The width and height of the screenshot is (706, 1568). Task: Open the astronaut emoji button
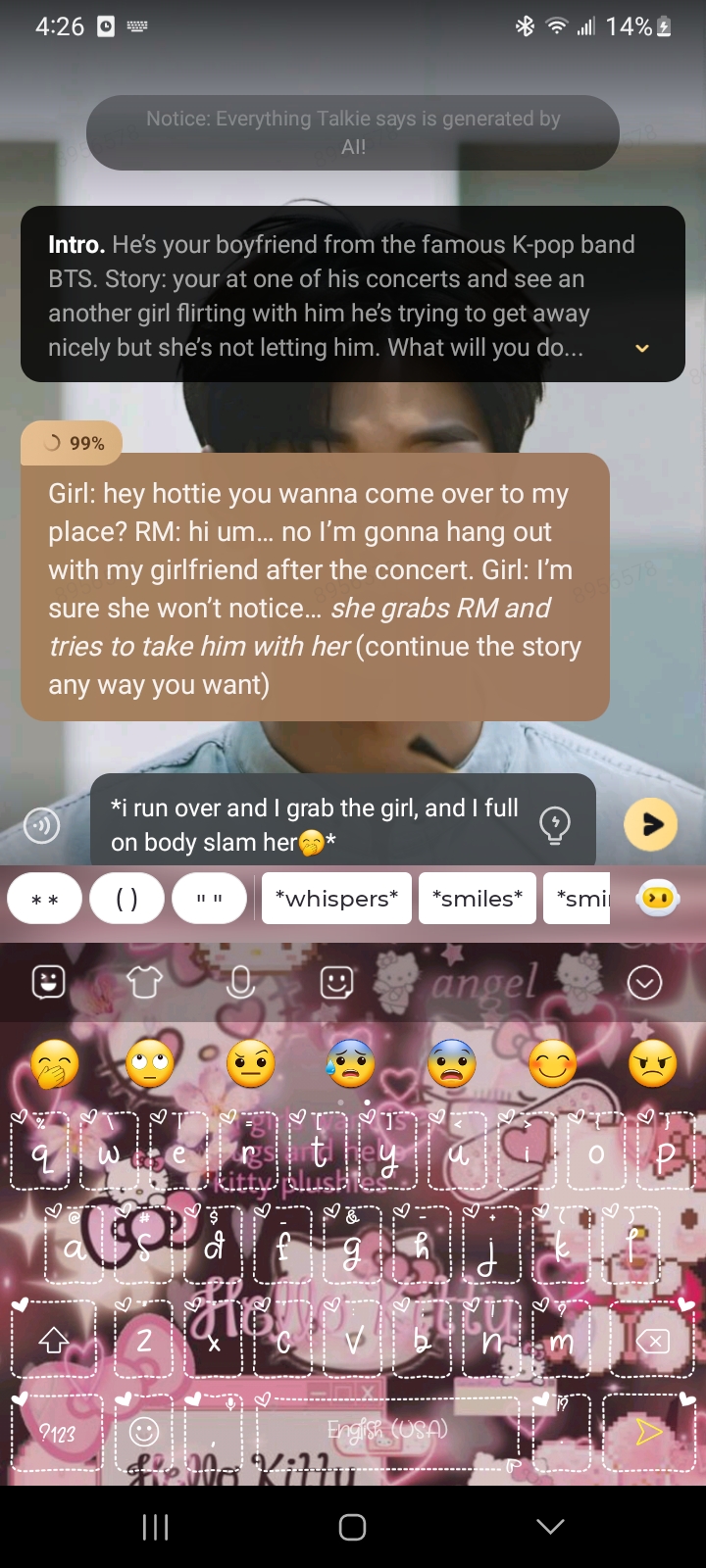click(657, 898)
